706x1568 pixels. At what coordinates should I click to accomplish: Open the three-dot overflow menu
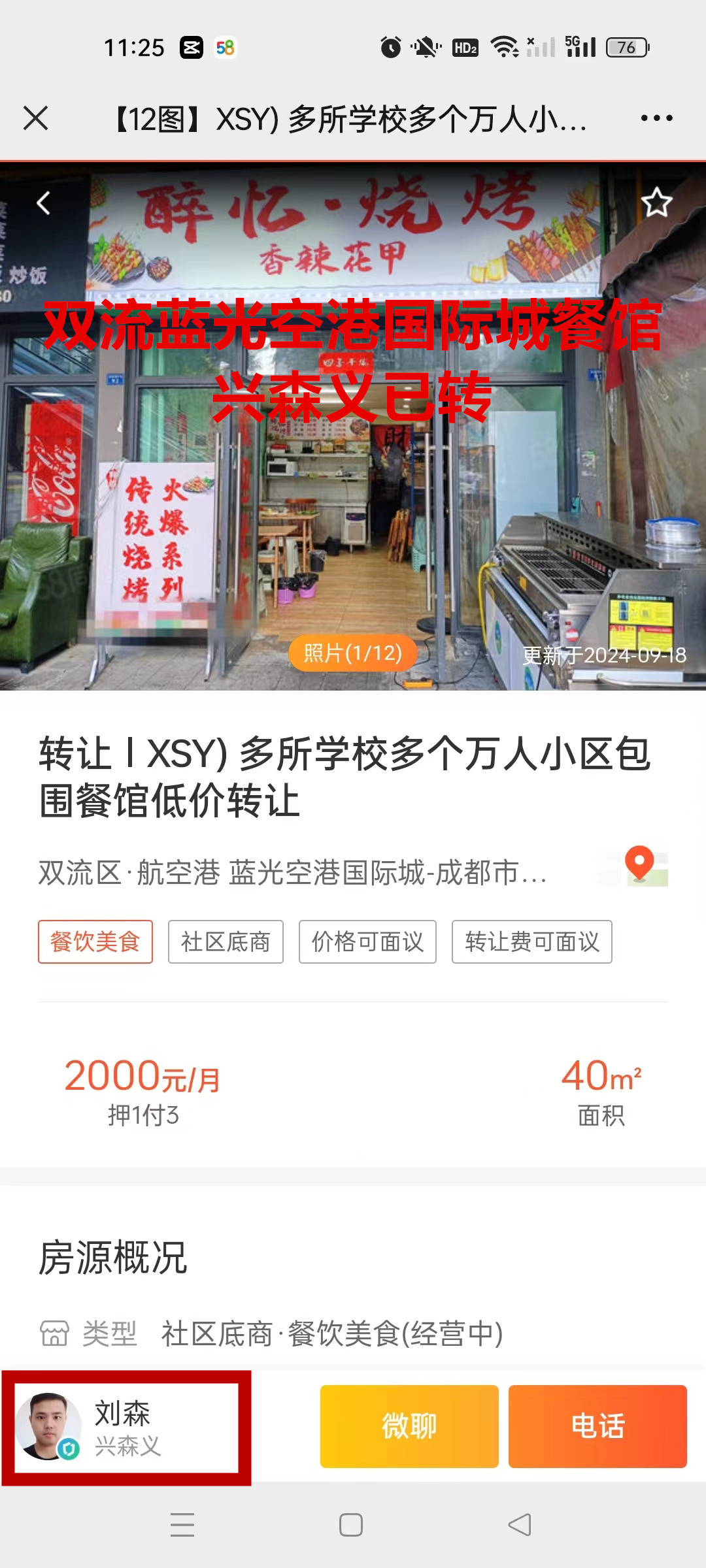(656, 118)
